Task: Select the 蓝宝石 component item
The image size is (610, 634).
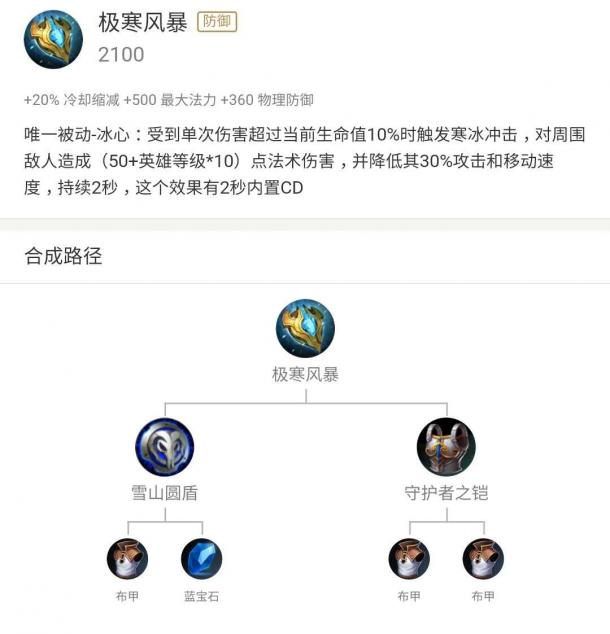Action: 202,559
